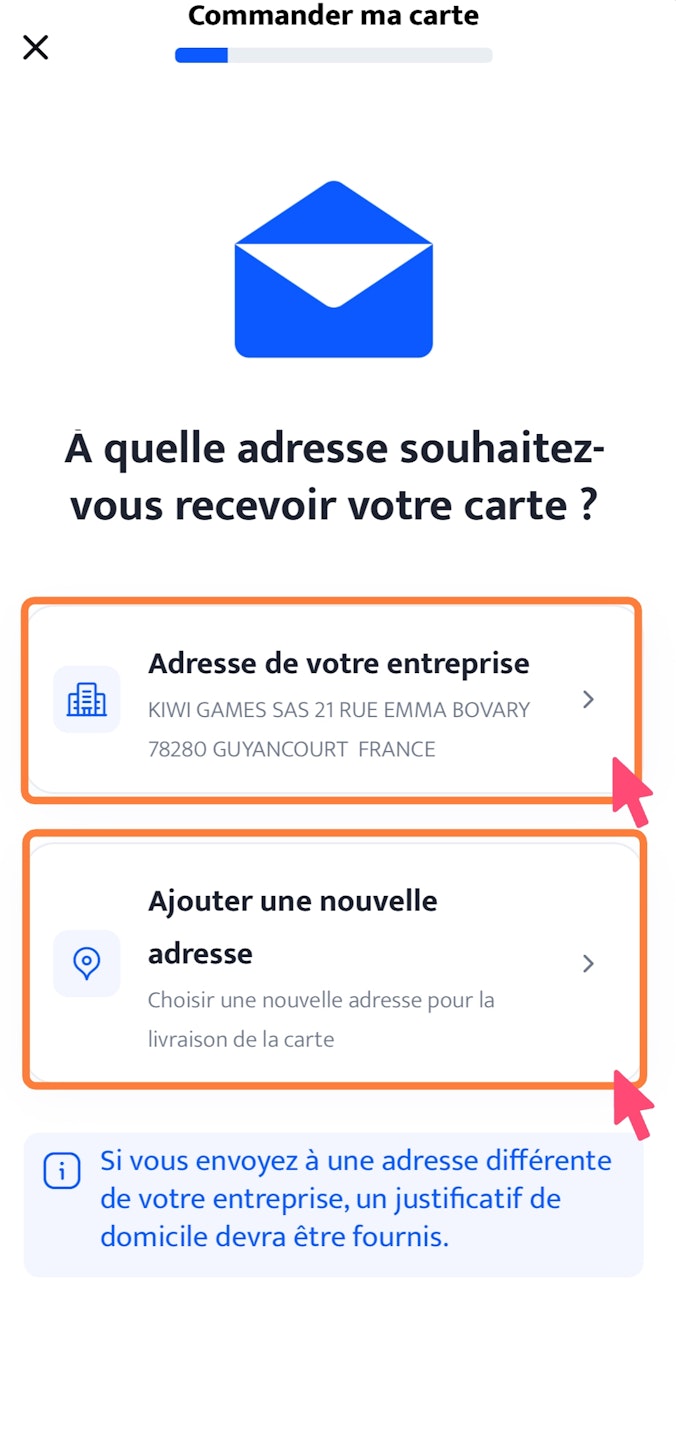Close the card ordering screen
676x1440 pixels.
point(36,47)
